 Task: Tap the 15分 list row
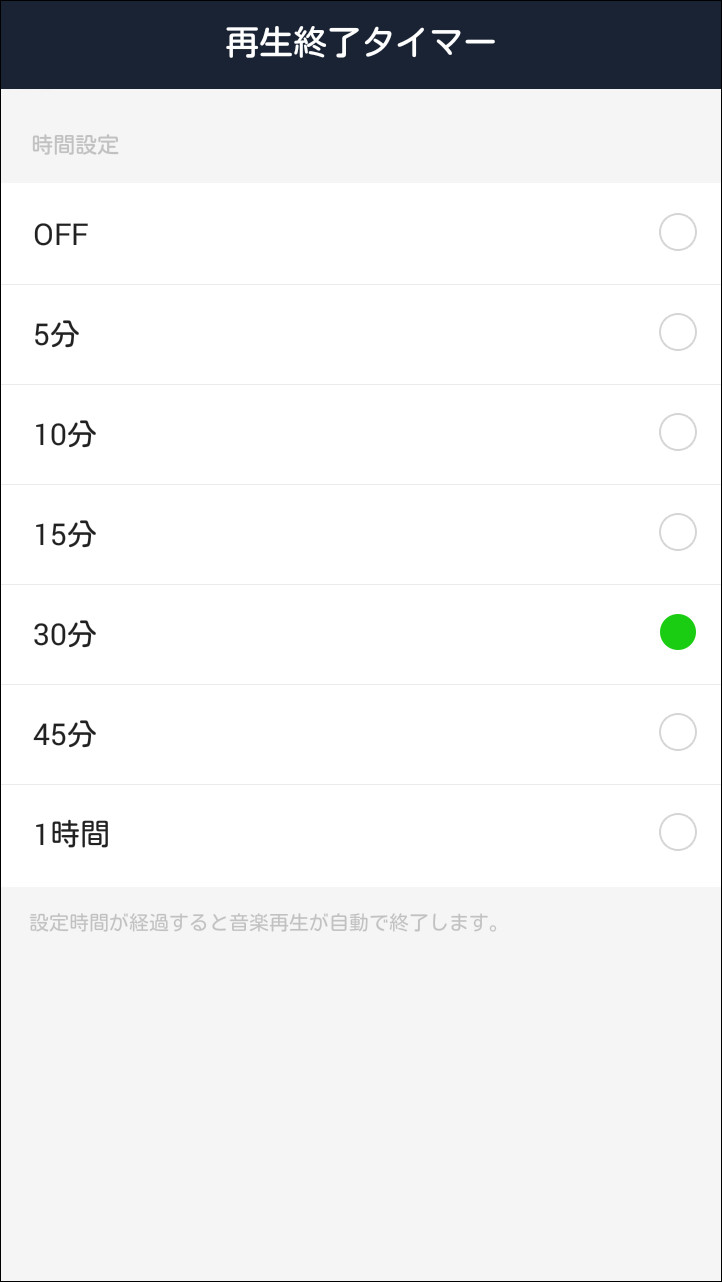tap(300, 532)
